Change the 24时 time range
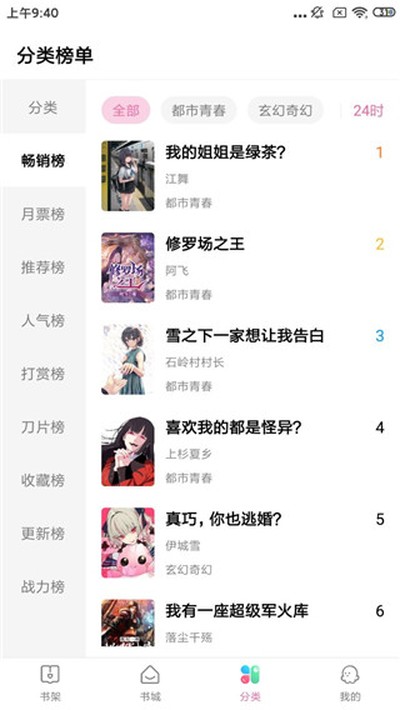Screen dimensions: 400x710 pos(368,110)
